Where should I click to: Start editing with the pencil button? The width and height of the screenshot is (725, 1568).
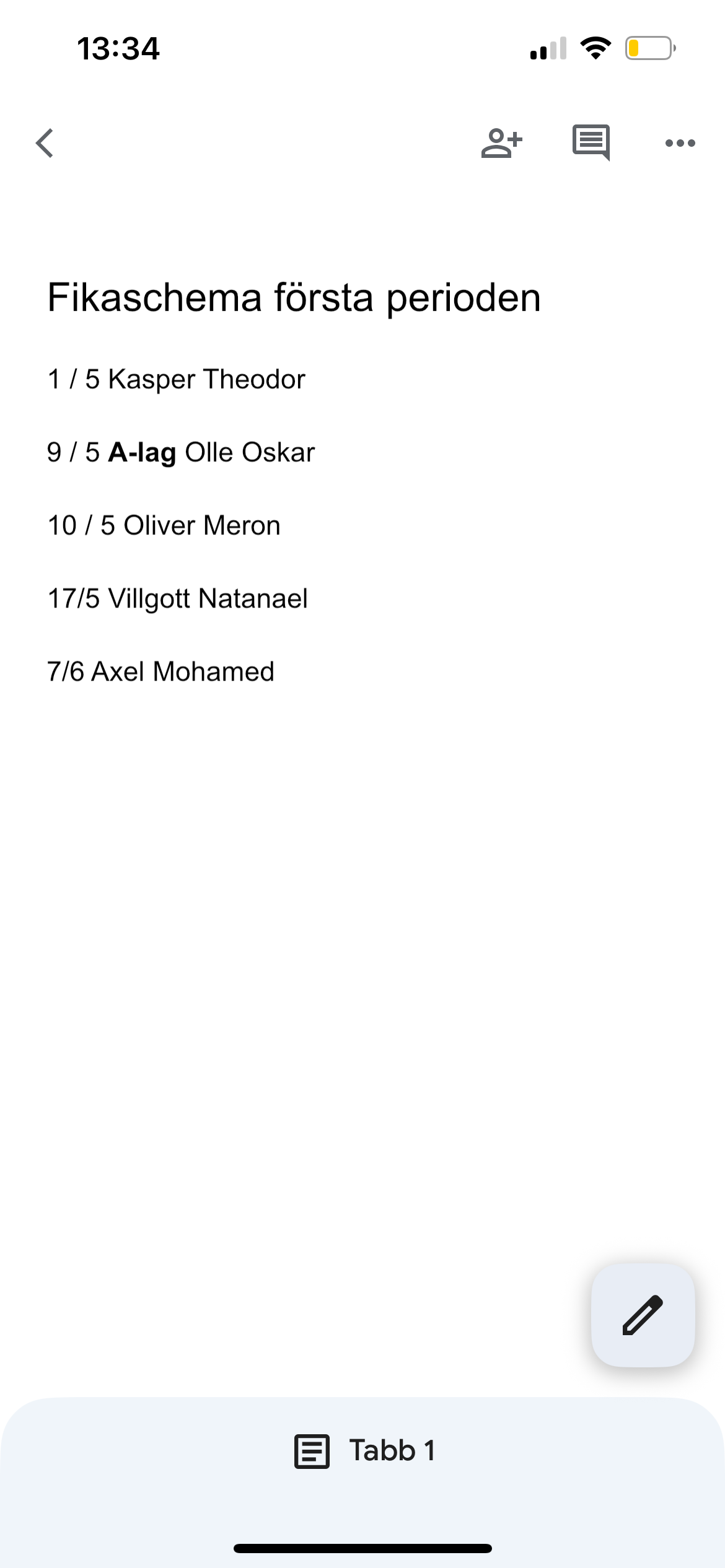(x=643, y=1315)
